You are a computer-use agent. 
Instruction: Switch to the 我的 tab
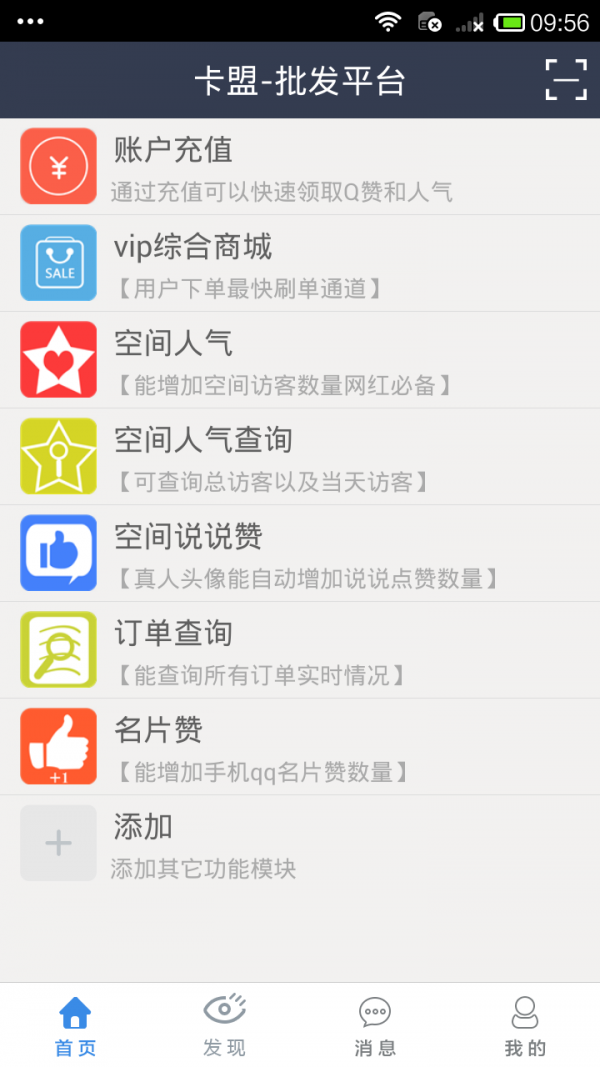(524, 1025)
